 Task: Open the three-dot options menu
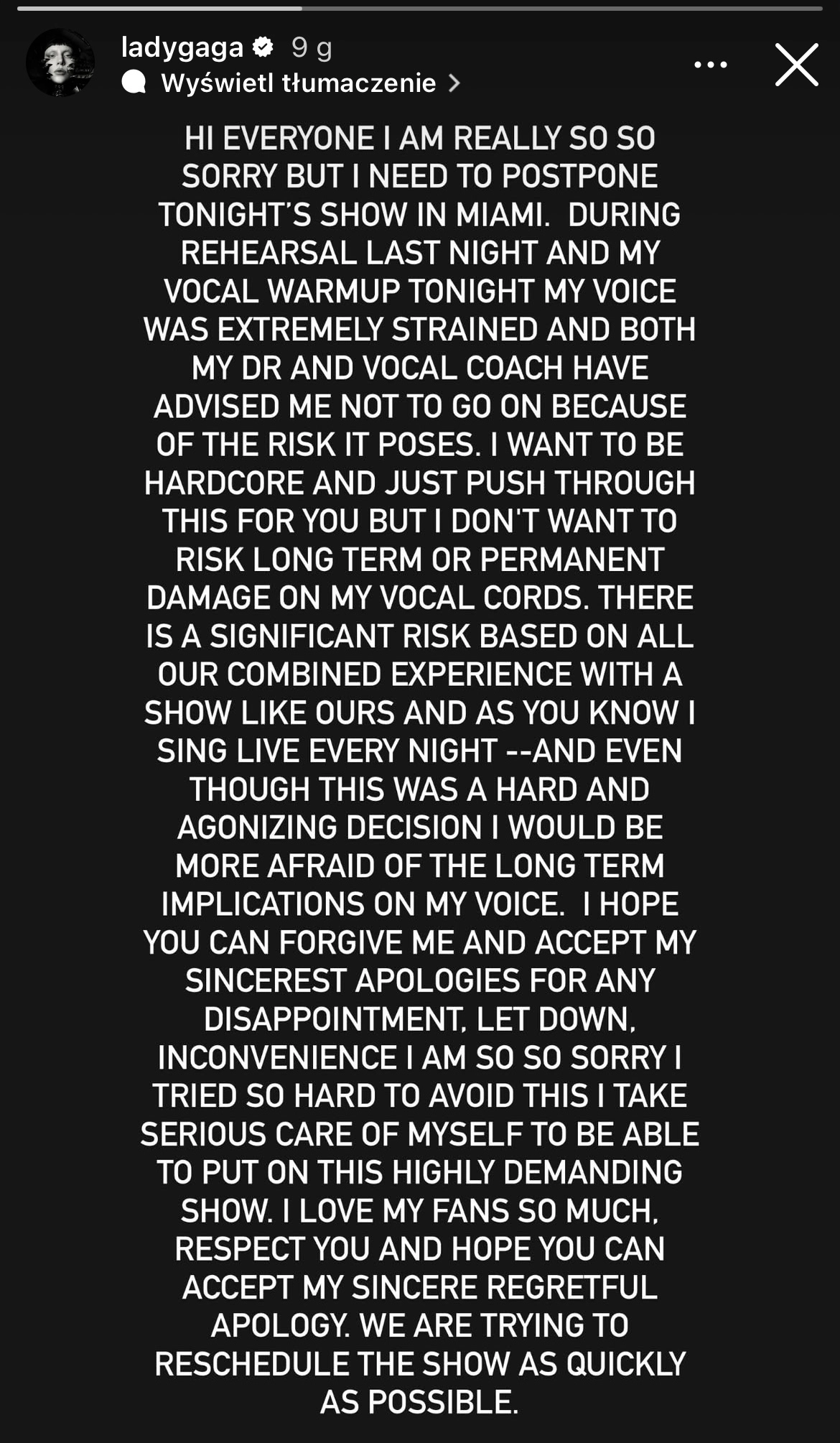point(710,65)
